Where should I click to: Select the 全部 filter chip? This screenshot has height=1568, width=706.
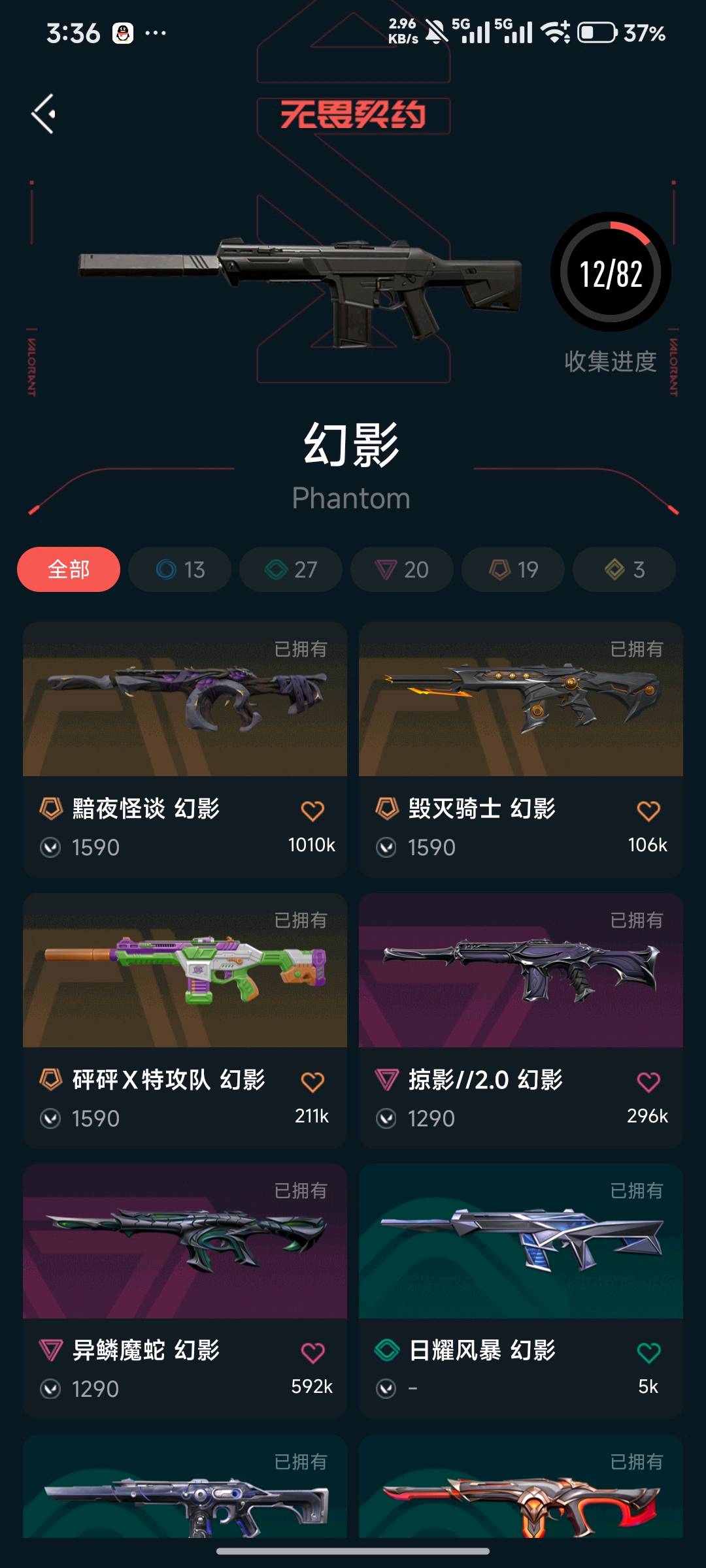click(x=69, y=569)
